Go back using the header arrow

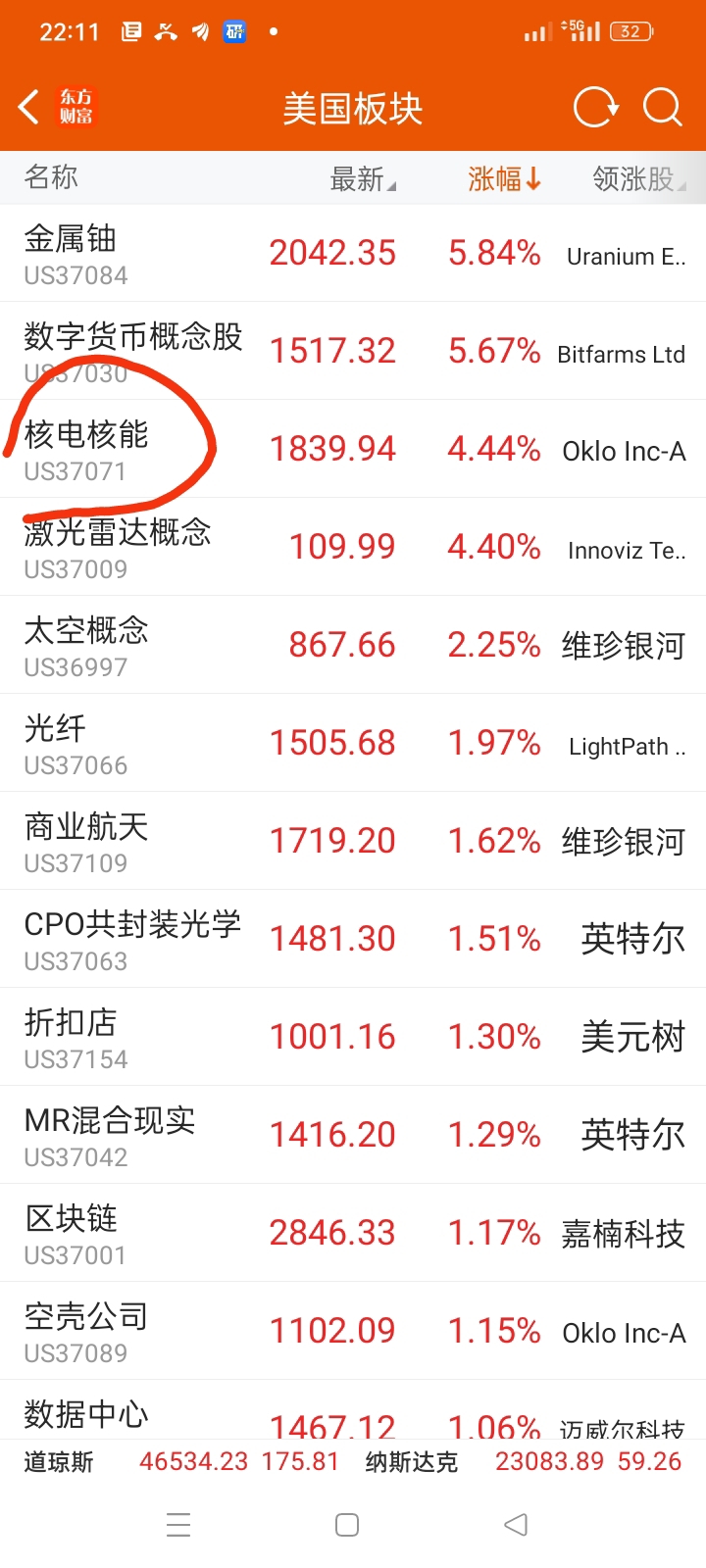pos(29,107)
